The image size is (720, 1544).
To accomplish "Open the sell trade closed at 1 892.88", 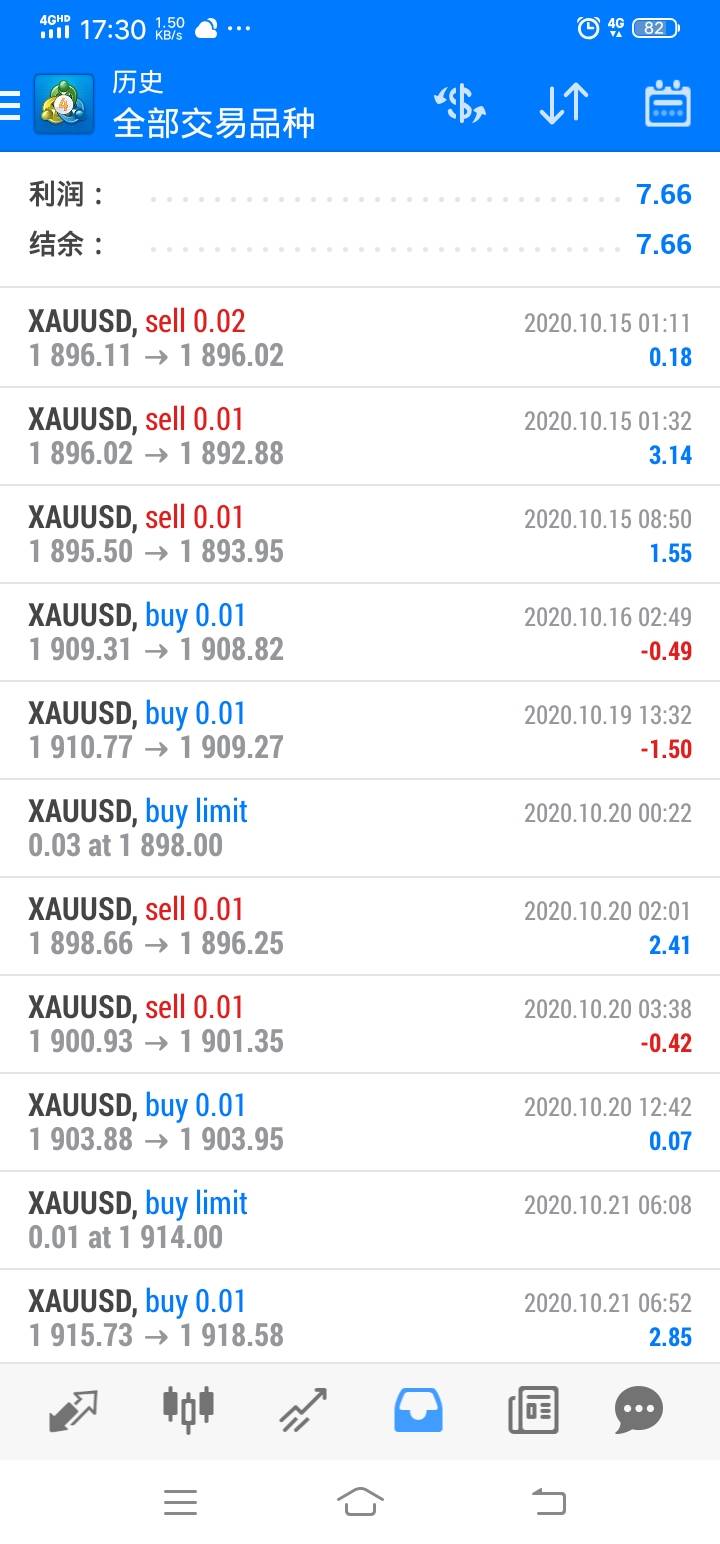I will point(360,436).
